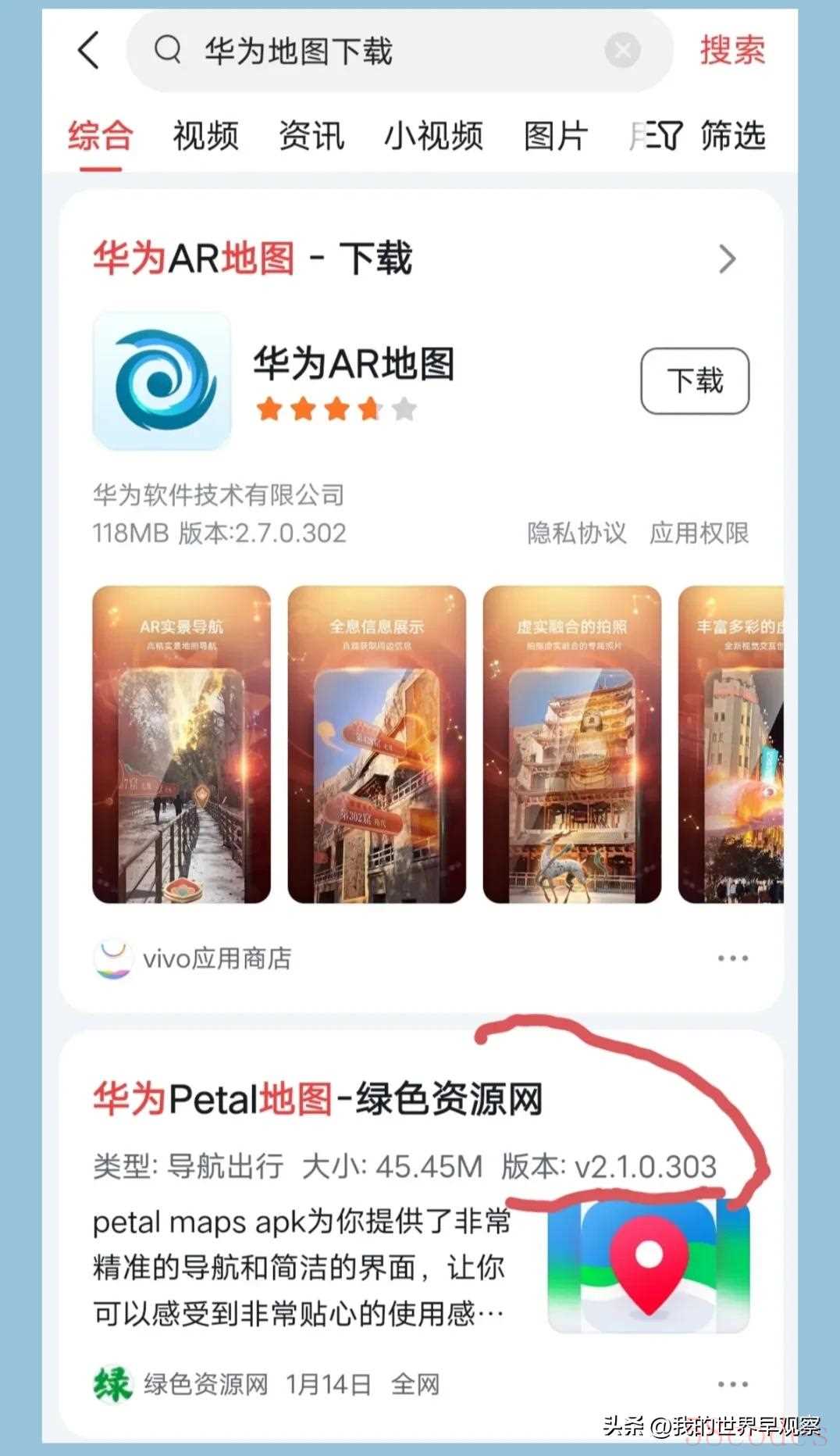This screenshot has width=840, height=1456.
Task: Open the 筛选 filter options
Action: [x=714, y=136]
